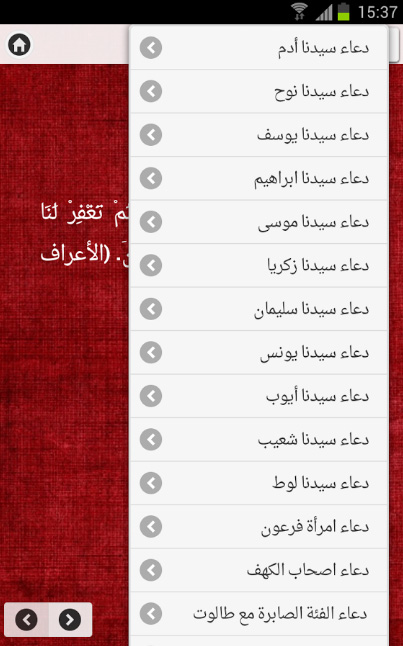
Task: Select دعاء سيدنا نوح
Action: pyautogui.click(x=259, y=91)
